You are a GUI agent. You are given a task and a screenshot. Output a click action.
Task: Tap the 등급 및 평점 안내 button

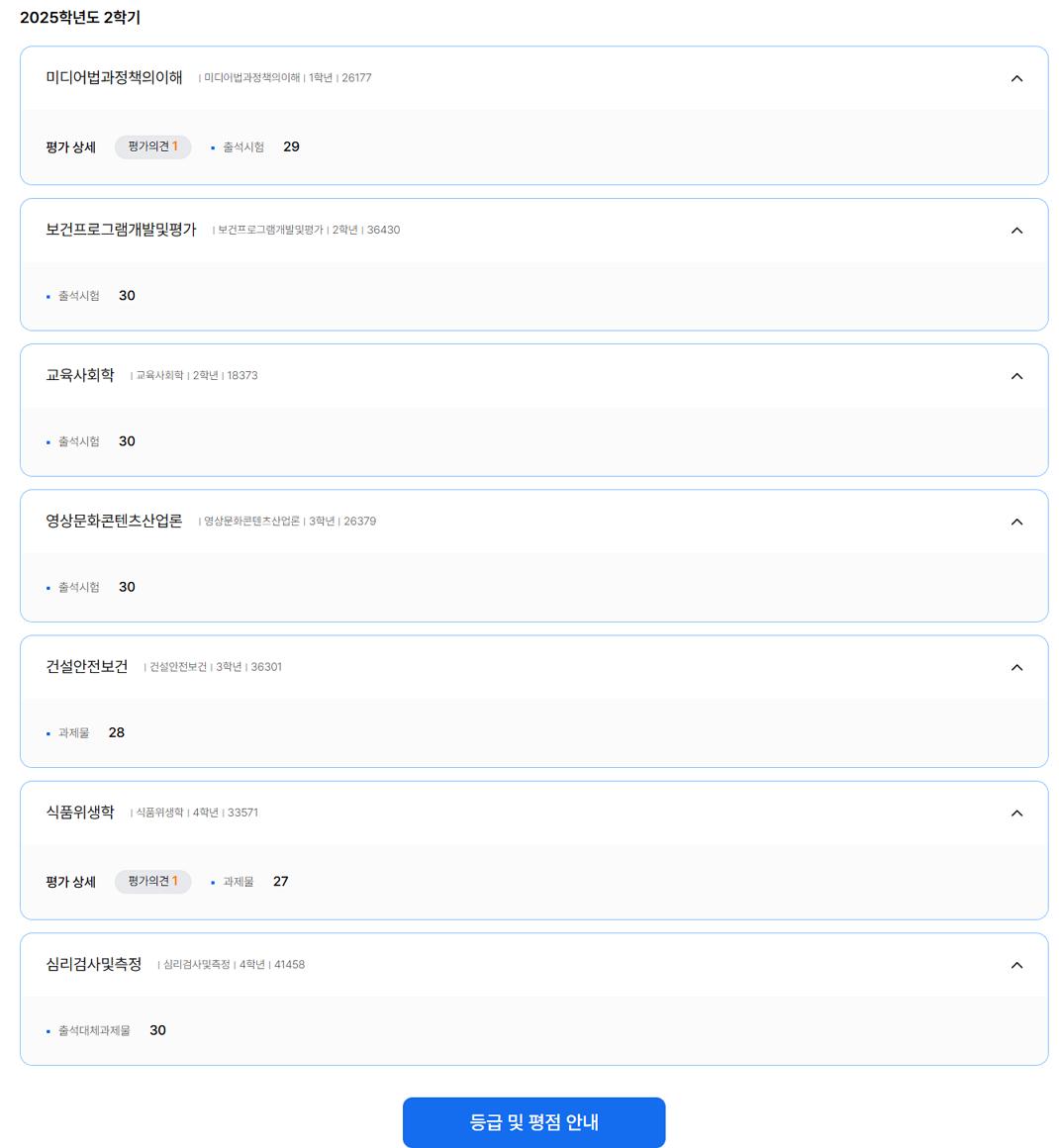pos(533,1122)
